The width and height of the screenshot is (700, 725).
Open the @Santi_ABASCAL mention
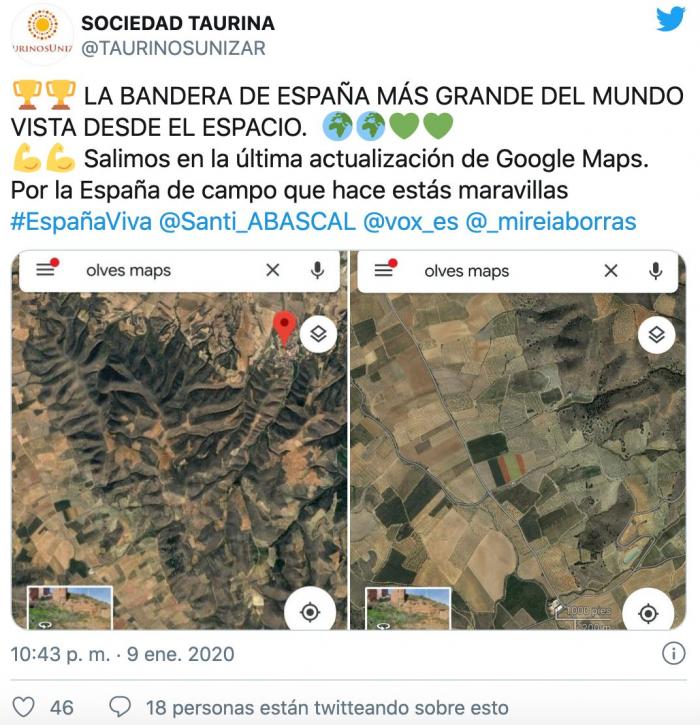click(257, 222)
